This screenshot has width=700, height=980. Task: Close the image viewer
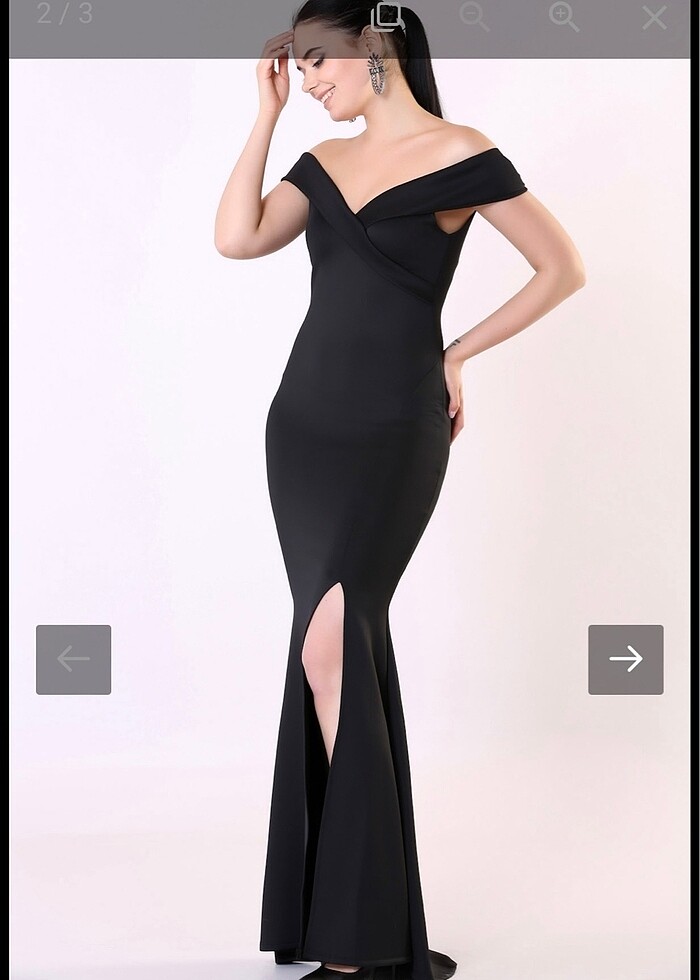click(x=654, y=17)
